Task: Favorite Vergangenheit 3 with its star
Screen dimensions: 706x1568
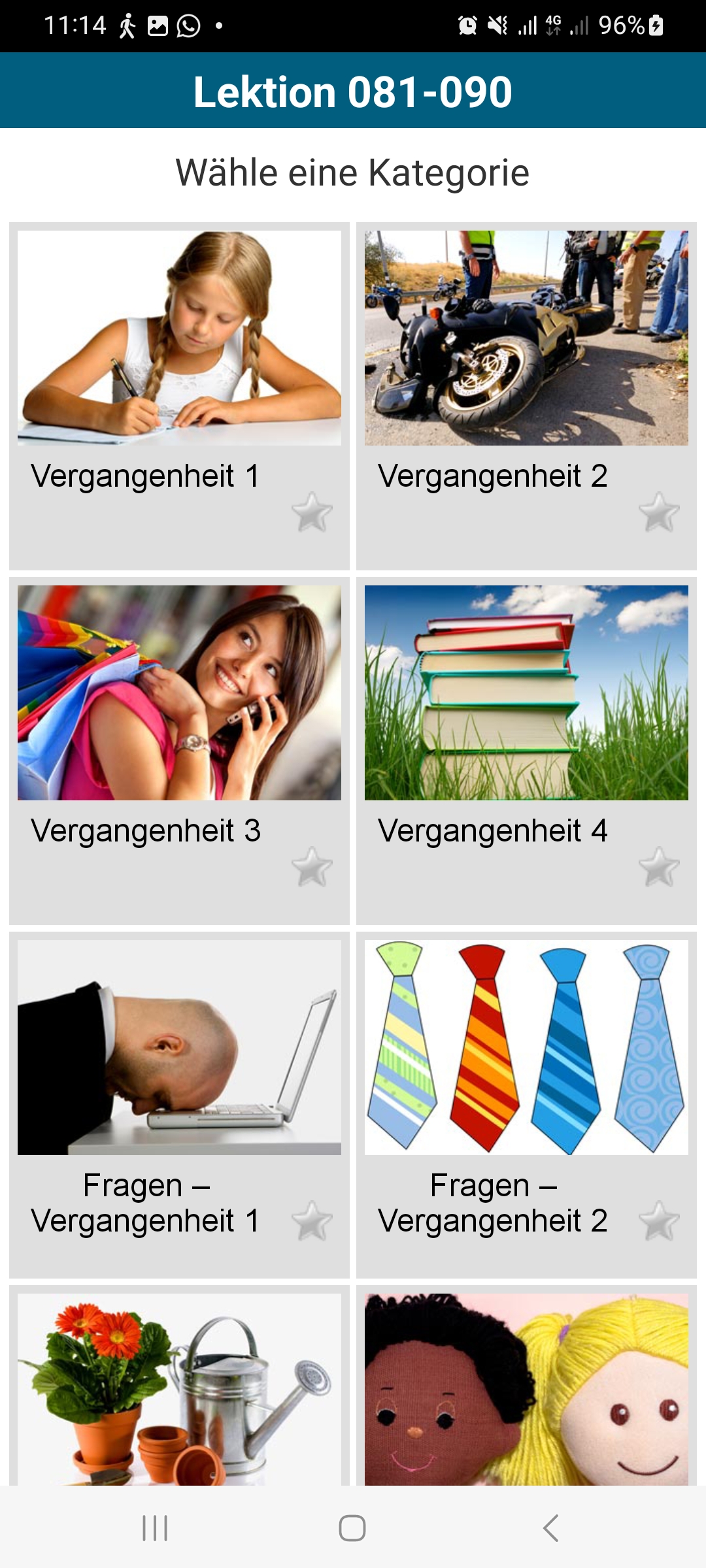Action: (312, 867)
